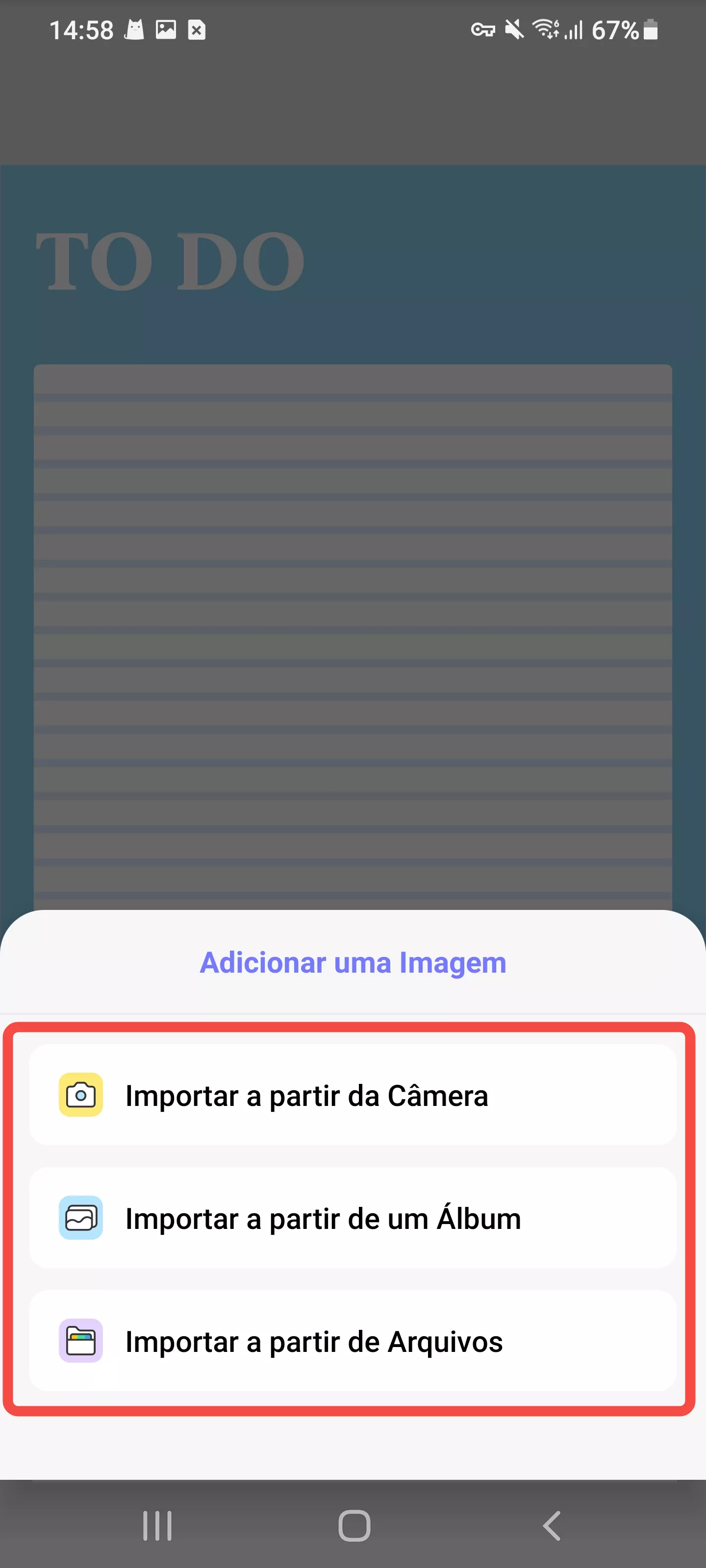Tap the dimmed TO DO background to dismiss
Screen dimensions: 706x1568
171,259
